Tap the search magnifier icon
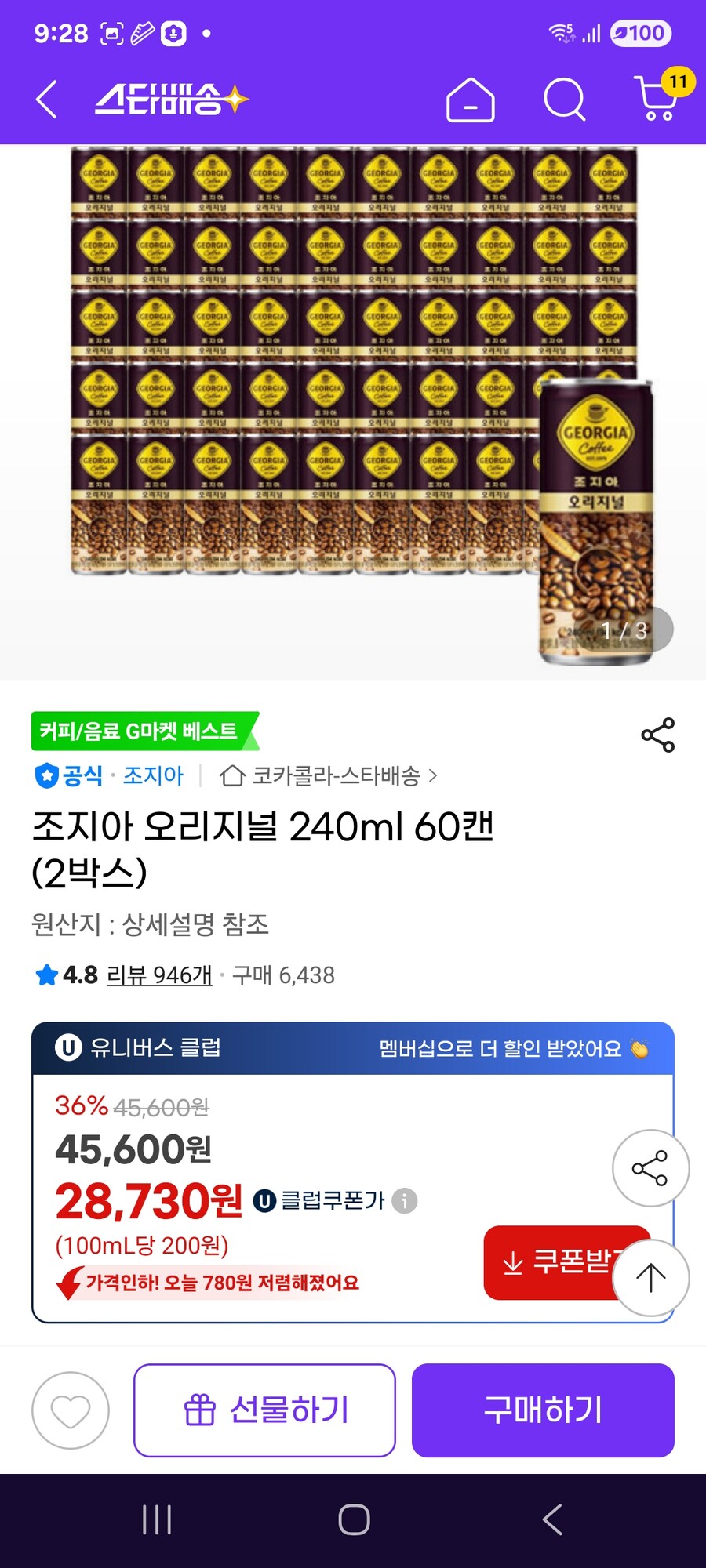The image size is (706, 1568). 562,99
